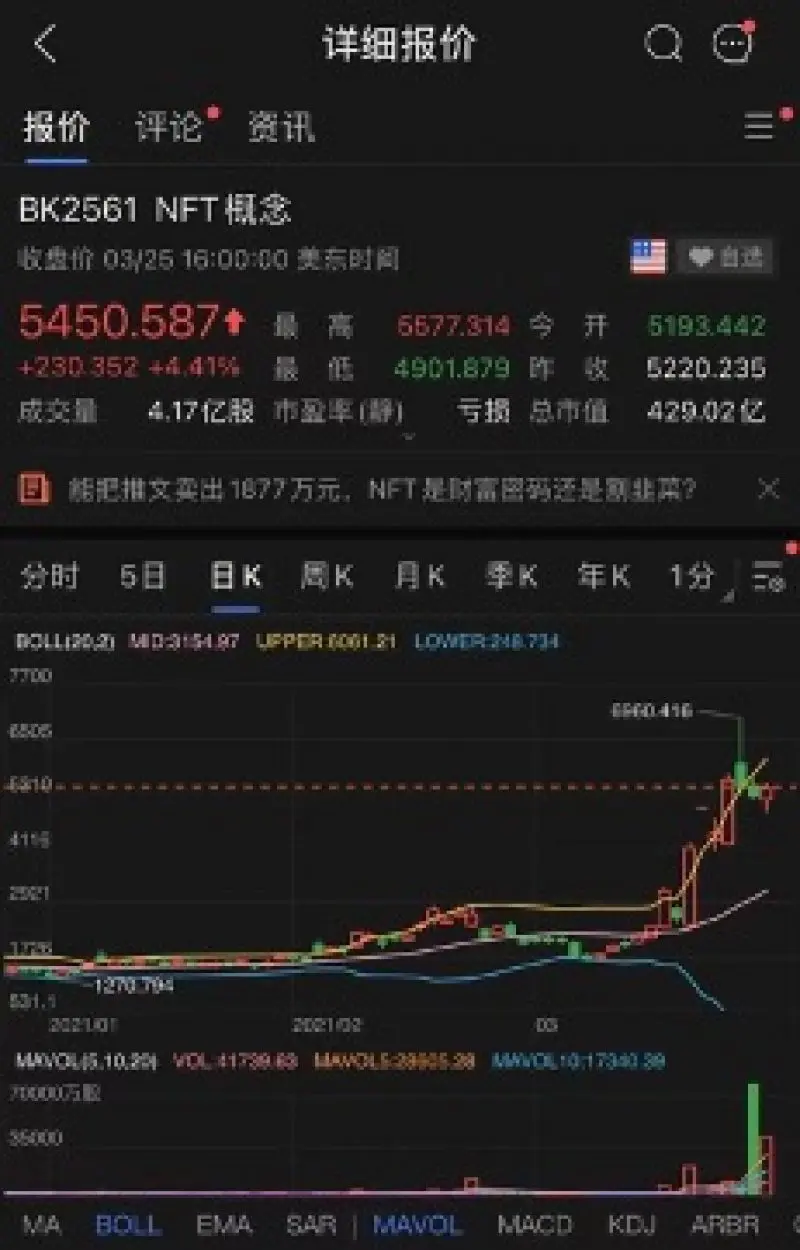800x1250 pixels.
Task: Switch to the 评论 tab
Action: [x=168, y=127]
